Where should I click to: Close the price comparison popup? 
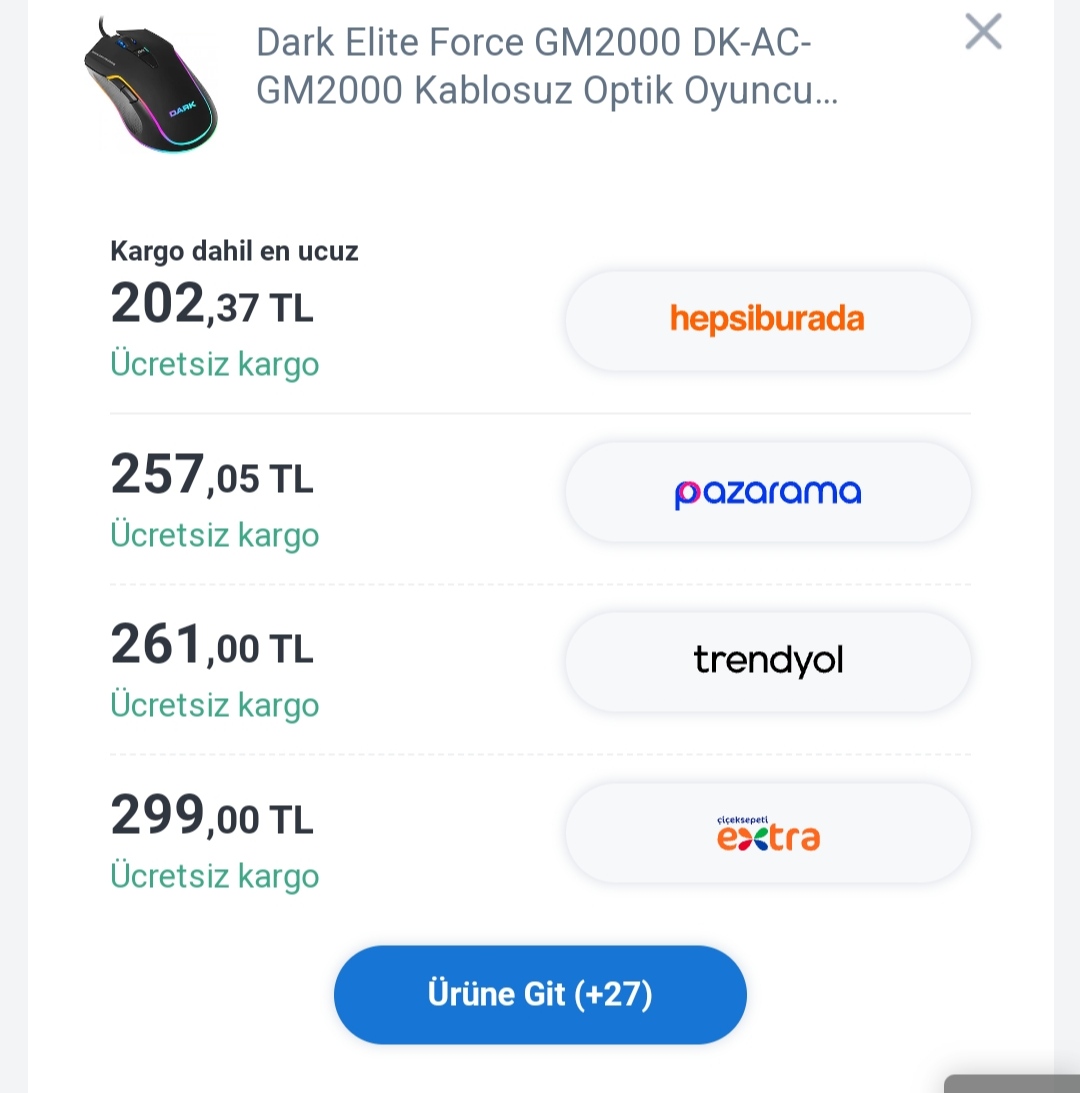tap(983, 32)
